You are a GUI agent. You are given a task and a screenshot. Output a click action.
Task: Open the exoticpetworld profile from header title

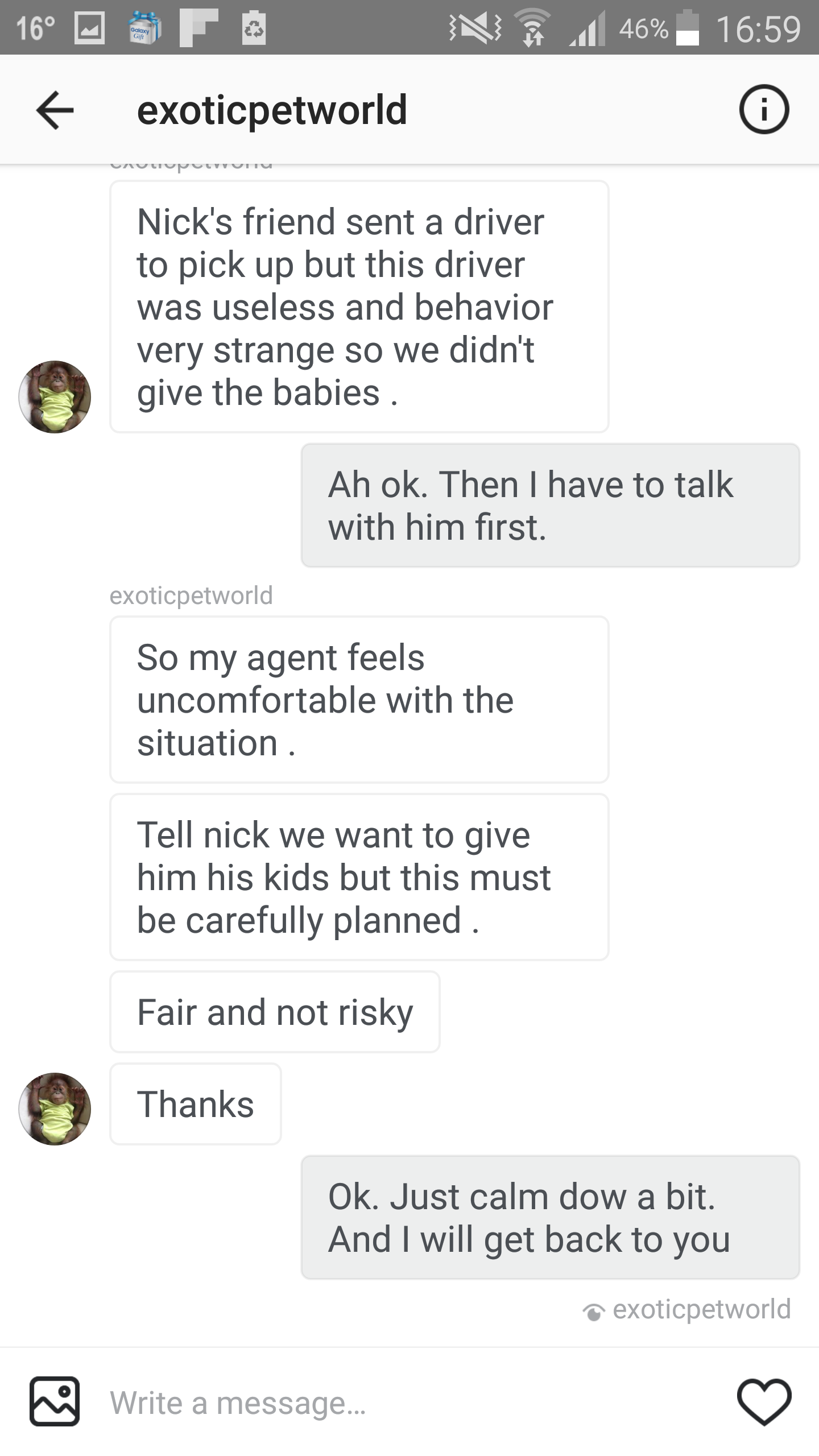[272, 110]
